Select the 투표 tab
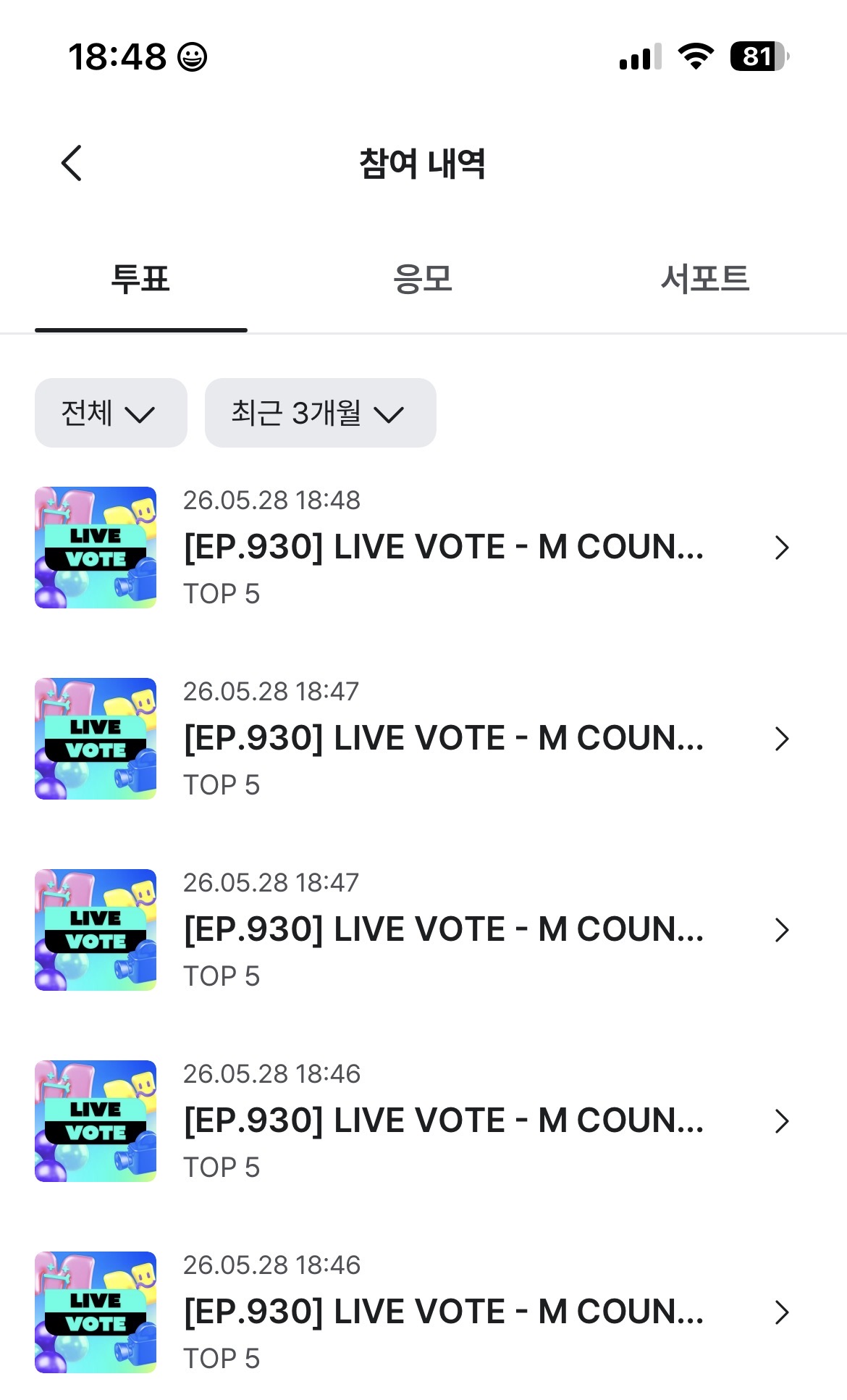 (x=140, y=279)
